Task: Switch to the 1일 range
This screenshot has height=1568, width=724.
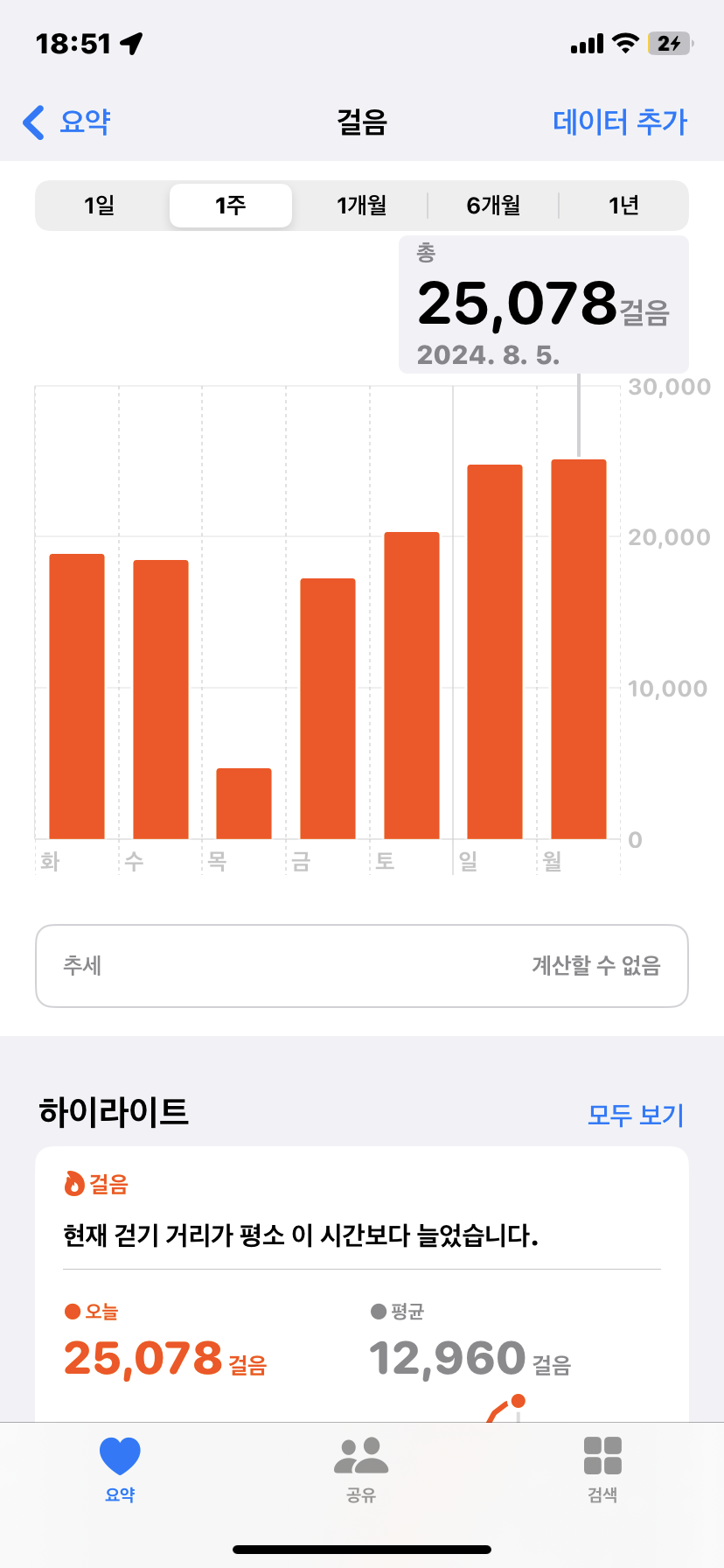Action: (100, 206)
